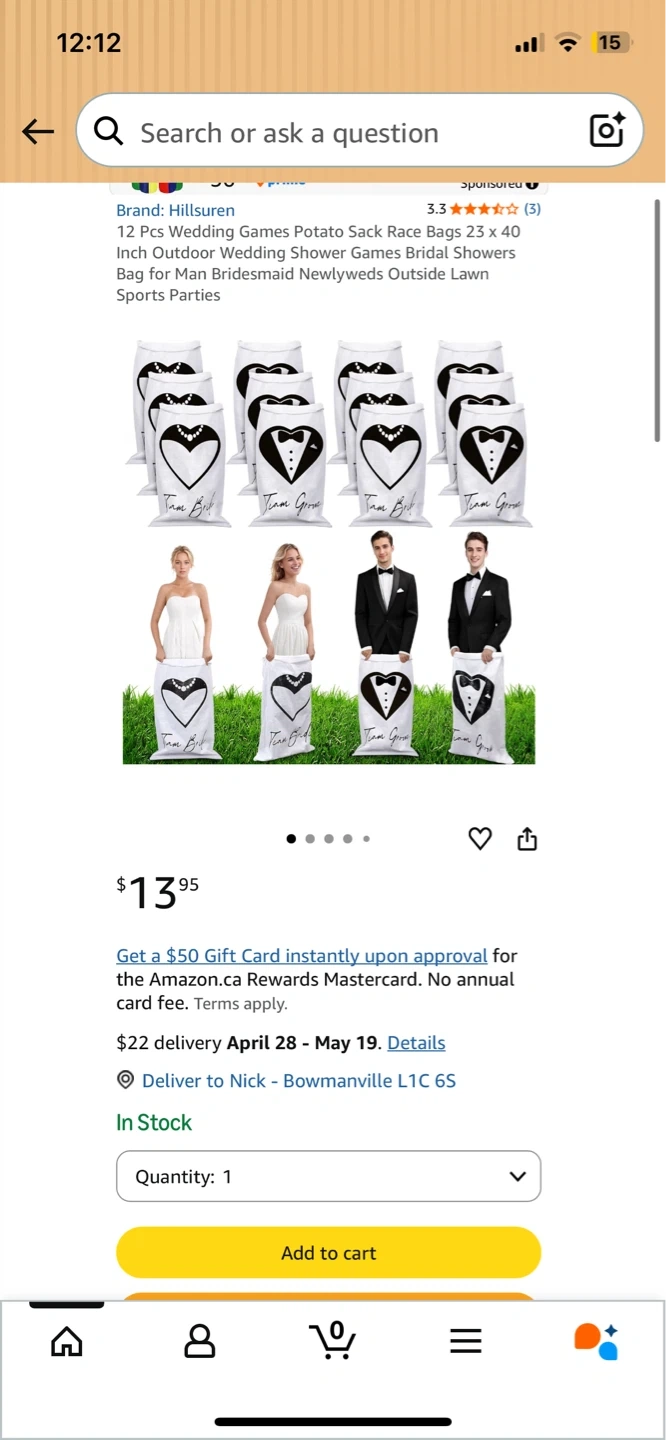The height and width of the screenshot is (1440, 666).
Task: Open the account profile tab
Action: click(x=200, y=1341)
